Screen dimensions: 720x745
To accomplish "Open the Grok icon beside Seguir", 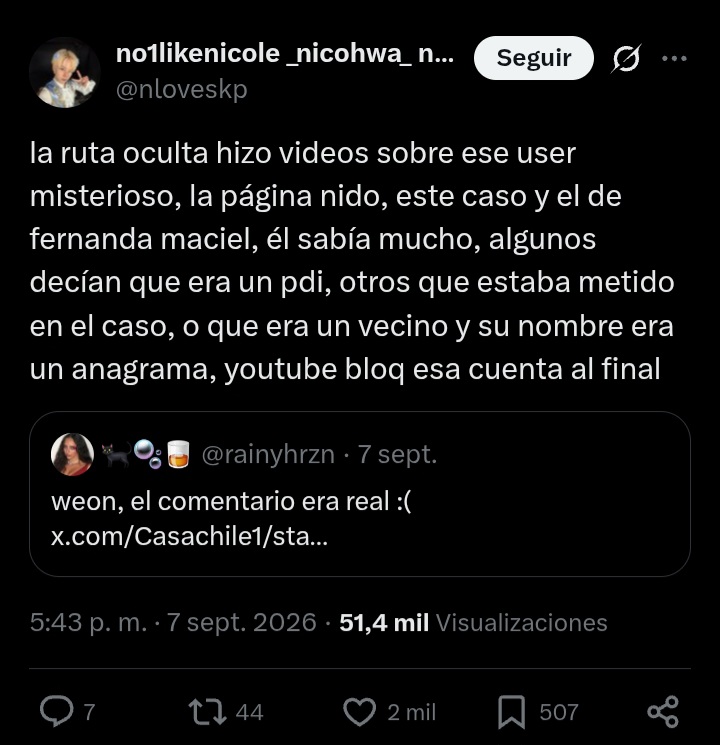I will pyautogui.click(x=626, y=58).
